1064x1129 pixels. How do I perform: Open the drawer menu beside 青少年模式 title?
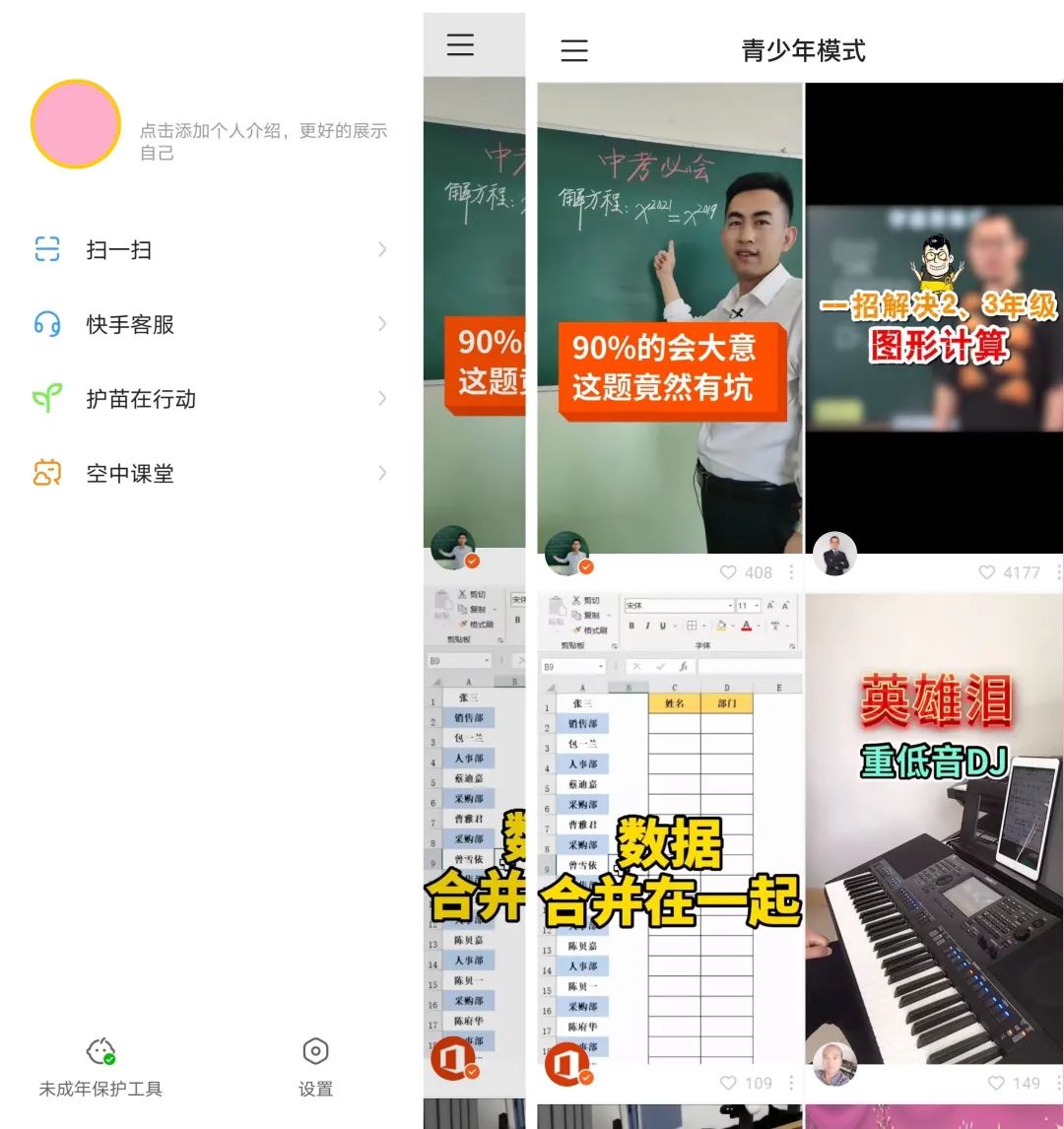coord(574,50)
